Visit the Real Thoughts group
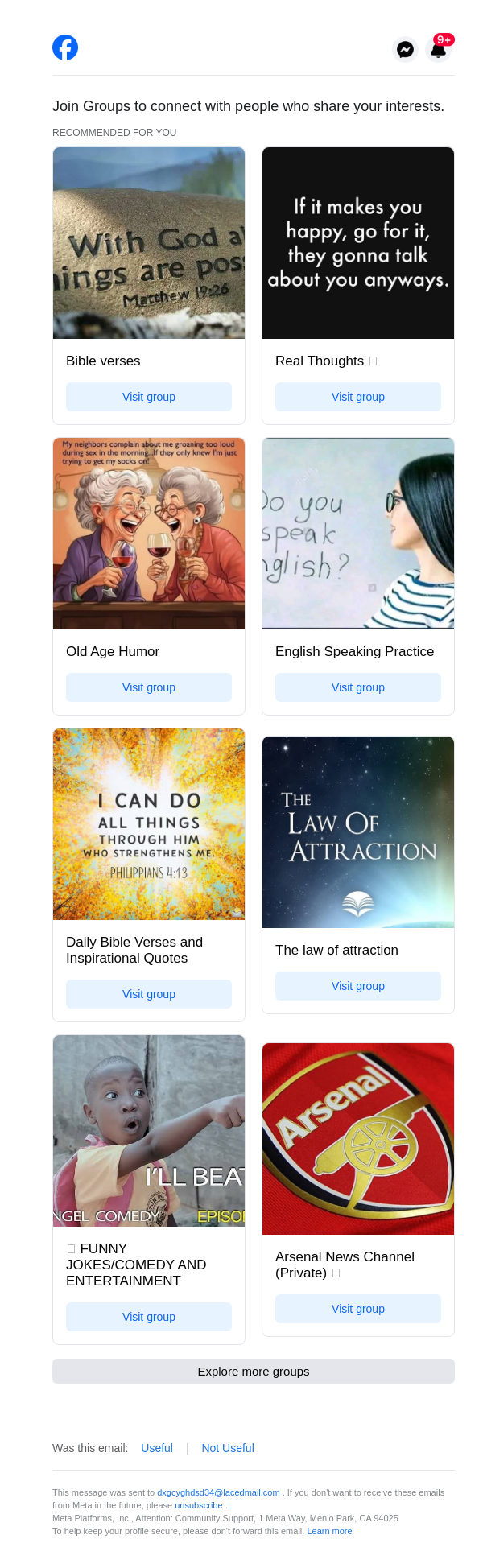Viewport: 483px width, 1568px height. click(358, 397)
